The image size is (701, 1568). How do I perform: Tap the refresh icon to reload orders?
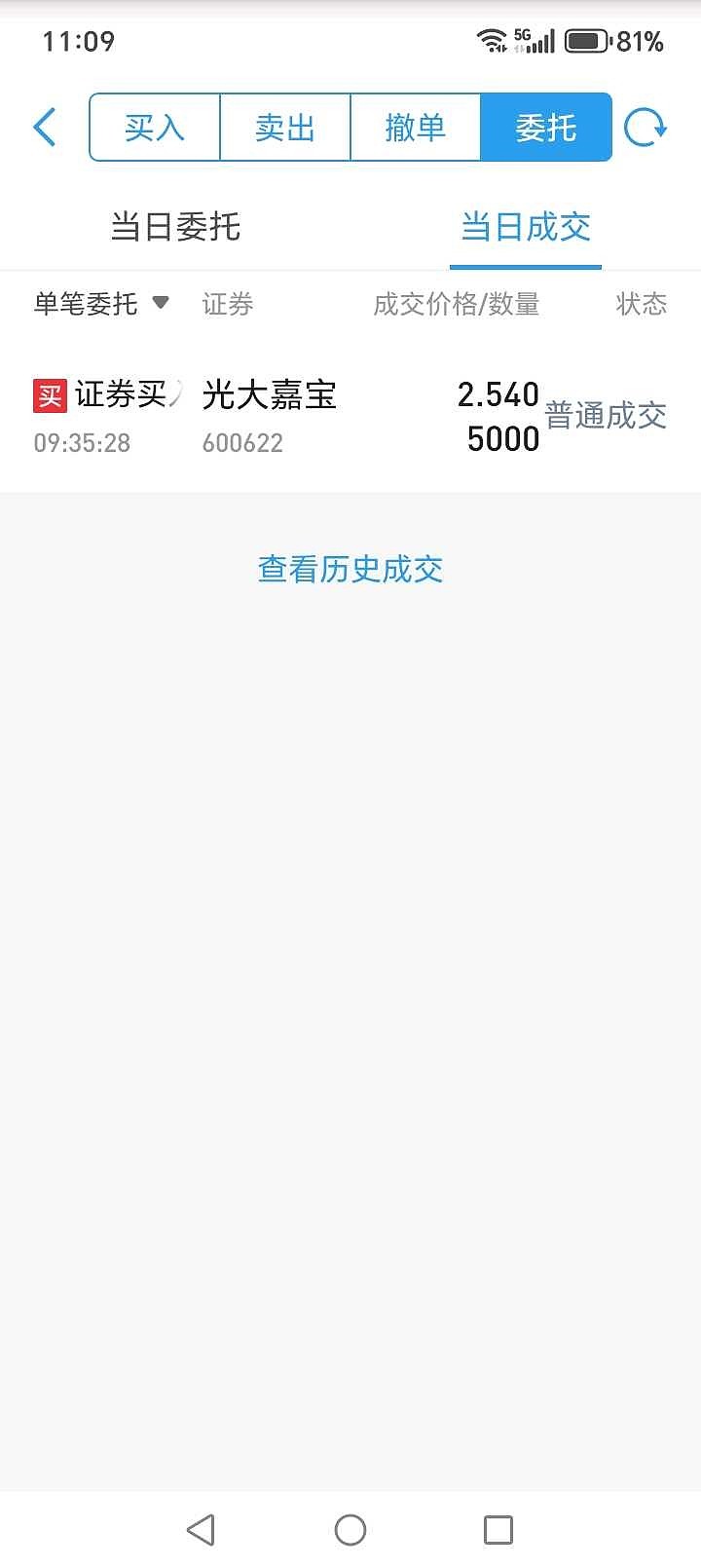point(646,127)
